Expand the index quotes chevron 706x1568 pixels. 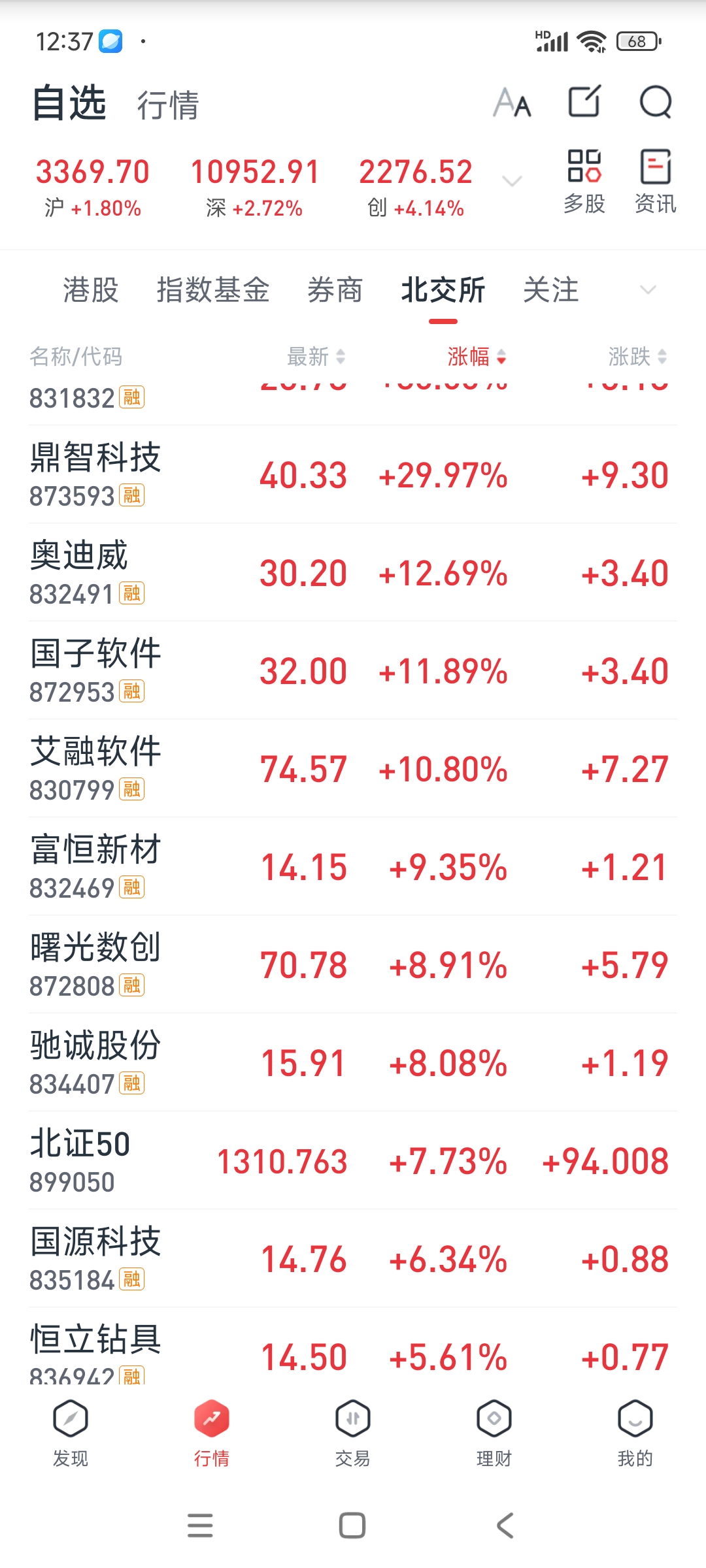click(512, 181)
